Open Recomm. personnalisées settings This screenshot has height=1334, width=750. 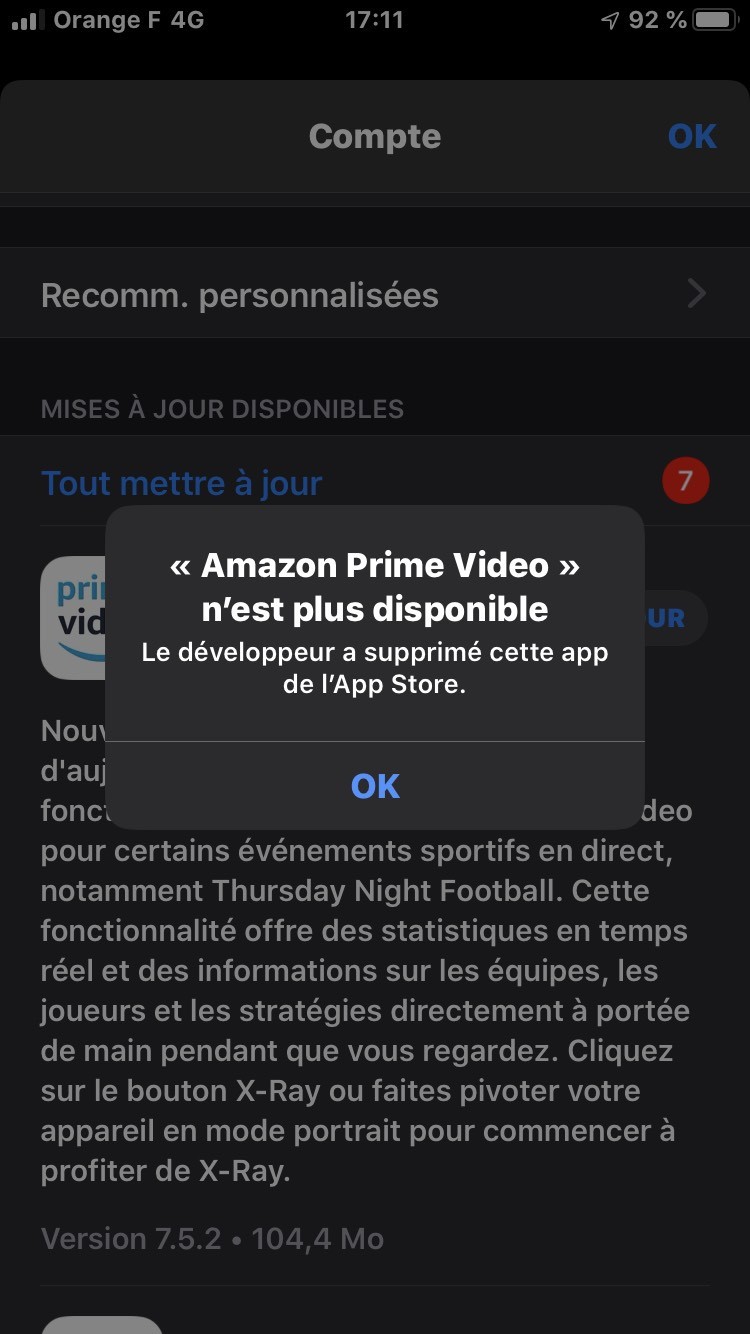coord(375,294)
